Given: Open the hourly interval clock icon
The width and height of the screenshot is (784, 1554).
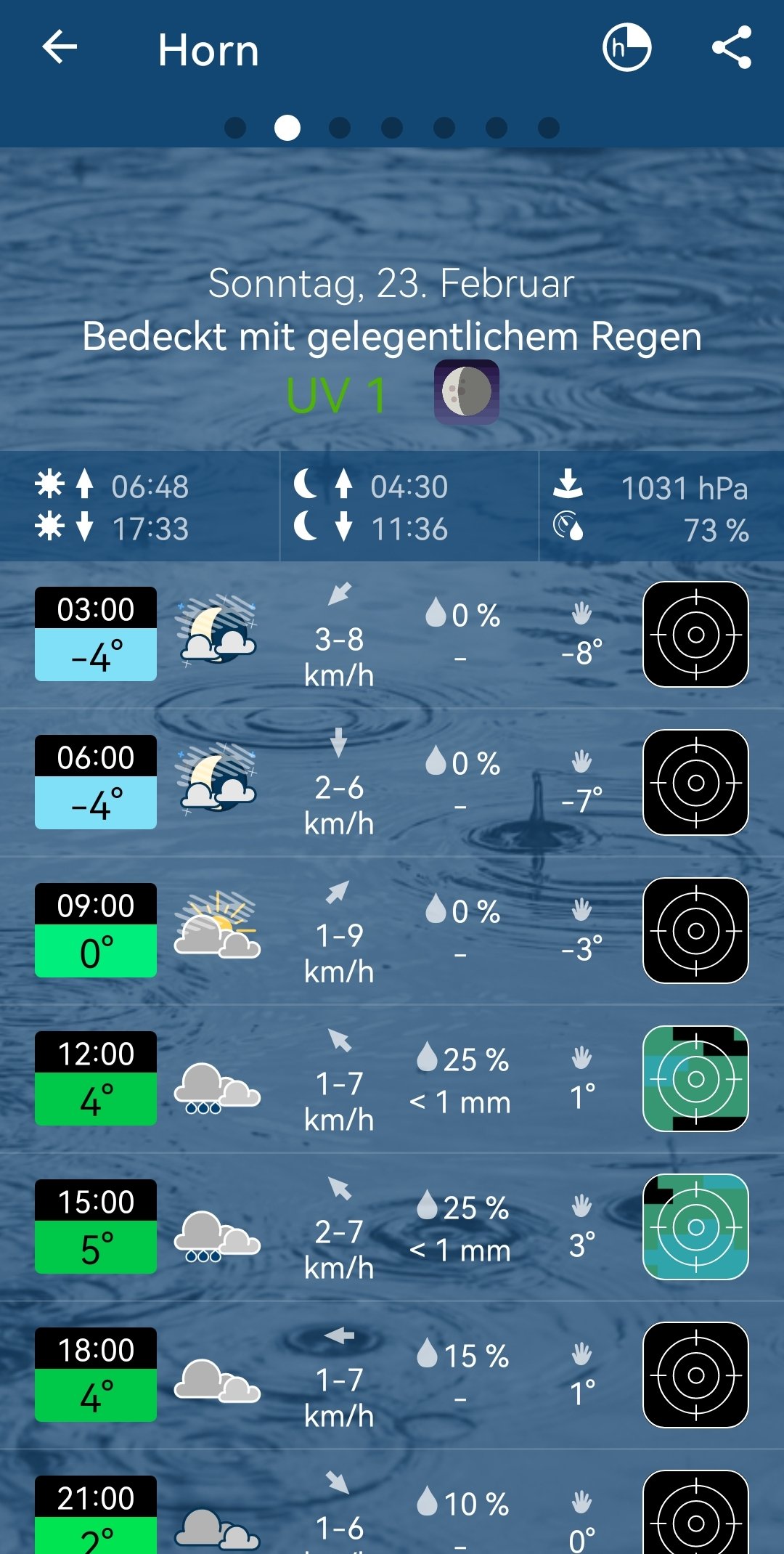Looking at the screenshot, I should click(626, 48).
